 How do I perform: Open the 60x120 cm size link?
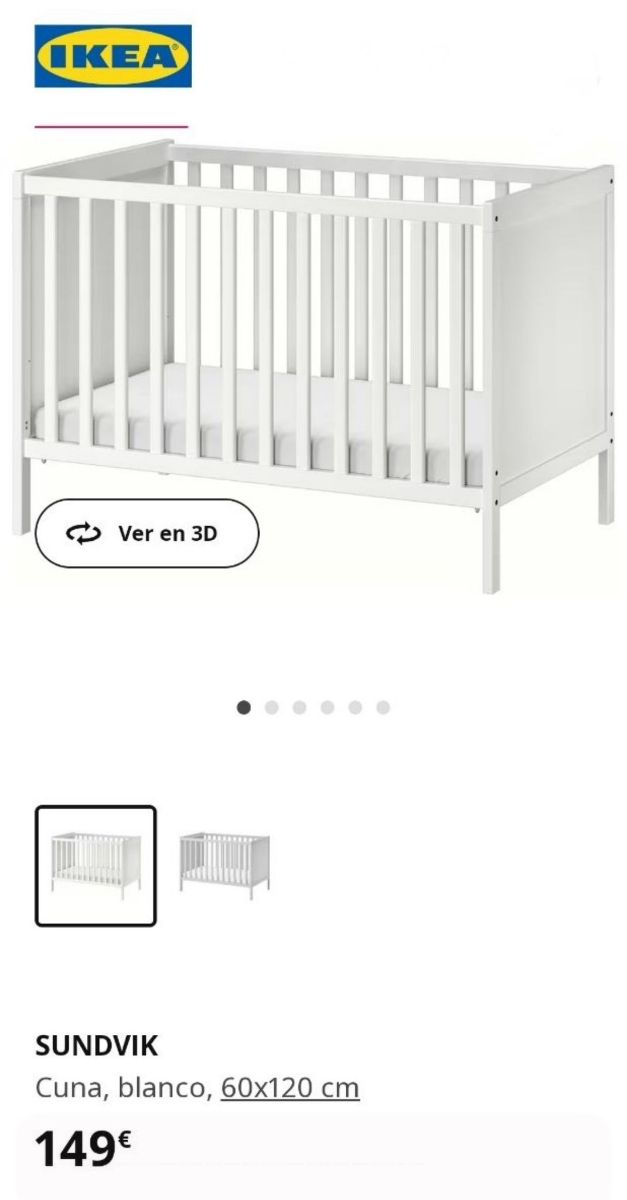290,1088
